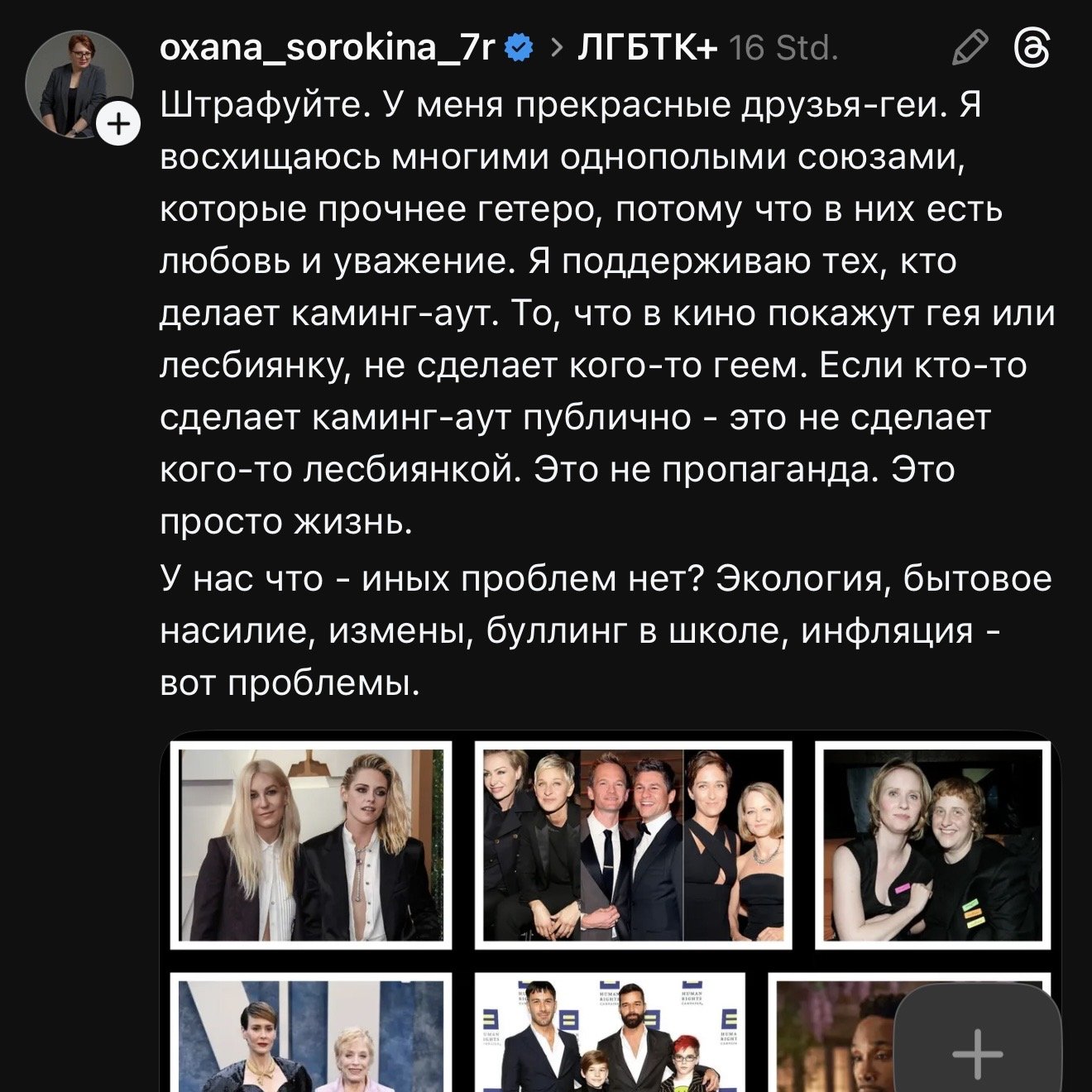View the collage photo of three couples in formalwear
Image resolution: width=1092 pixels, height=1092 pixels.
[x=633, y=845]
